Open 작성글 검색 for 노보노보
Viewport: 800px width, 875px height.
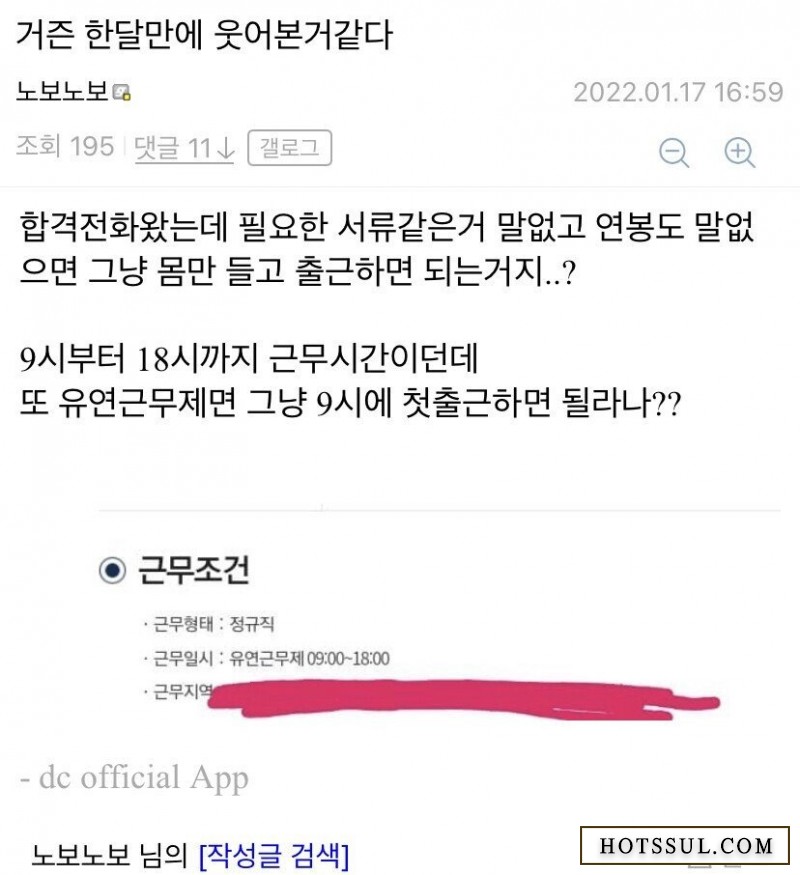pos(274,856)
